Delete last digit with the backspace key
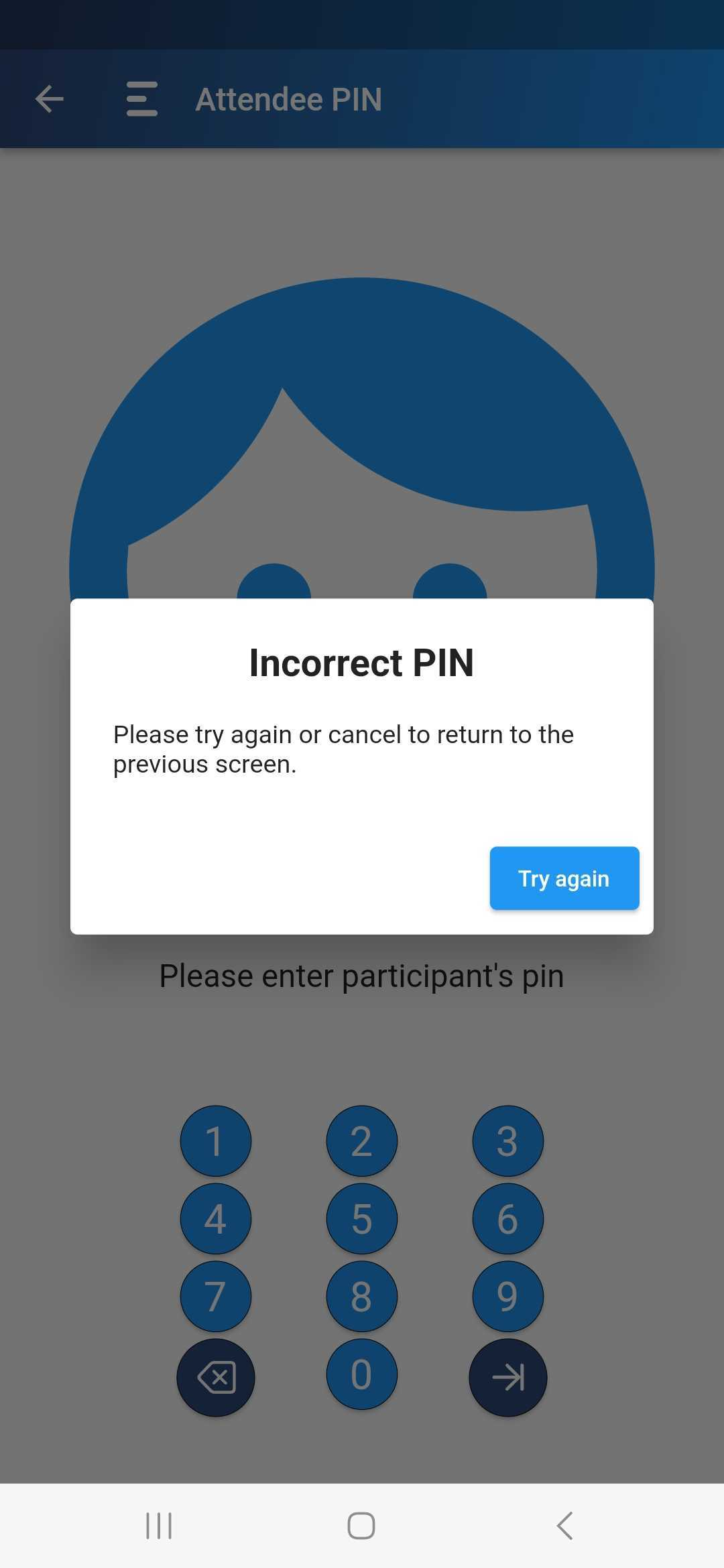This screenshot has width=724, height=1568. (x=216, y=1378)
